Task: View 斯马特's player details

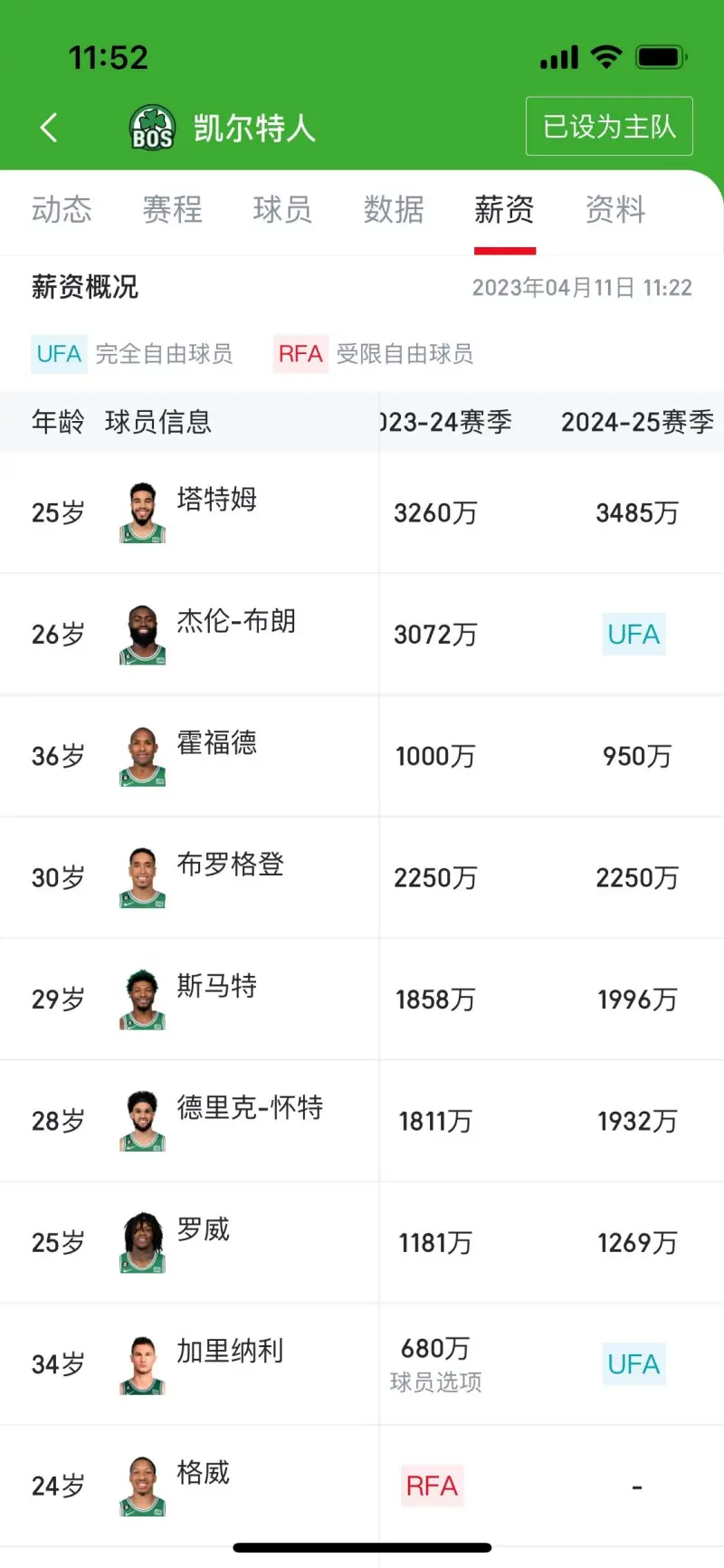Action: [x=216, y=999]
